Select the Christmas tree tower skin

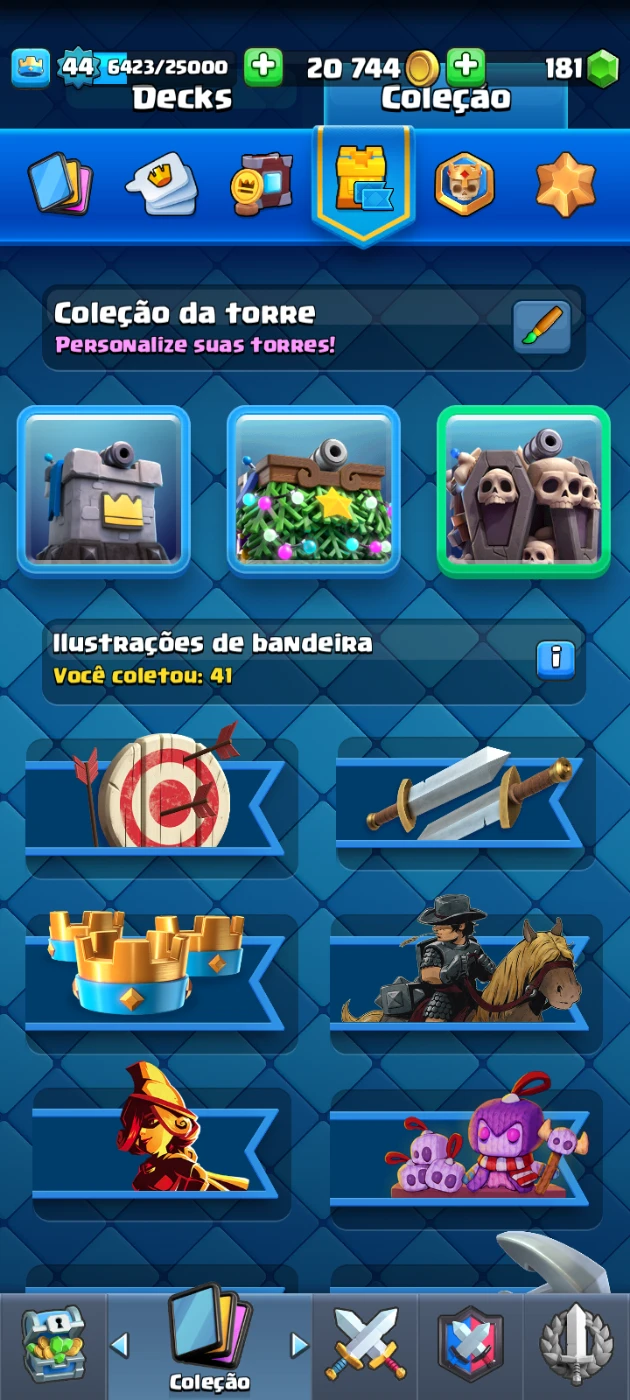313,490
